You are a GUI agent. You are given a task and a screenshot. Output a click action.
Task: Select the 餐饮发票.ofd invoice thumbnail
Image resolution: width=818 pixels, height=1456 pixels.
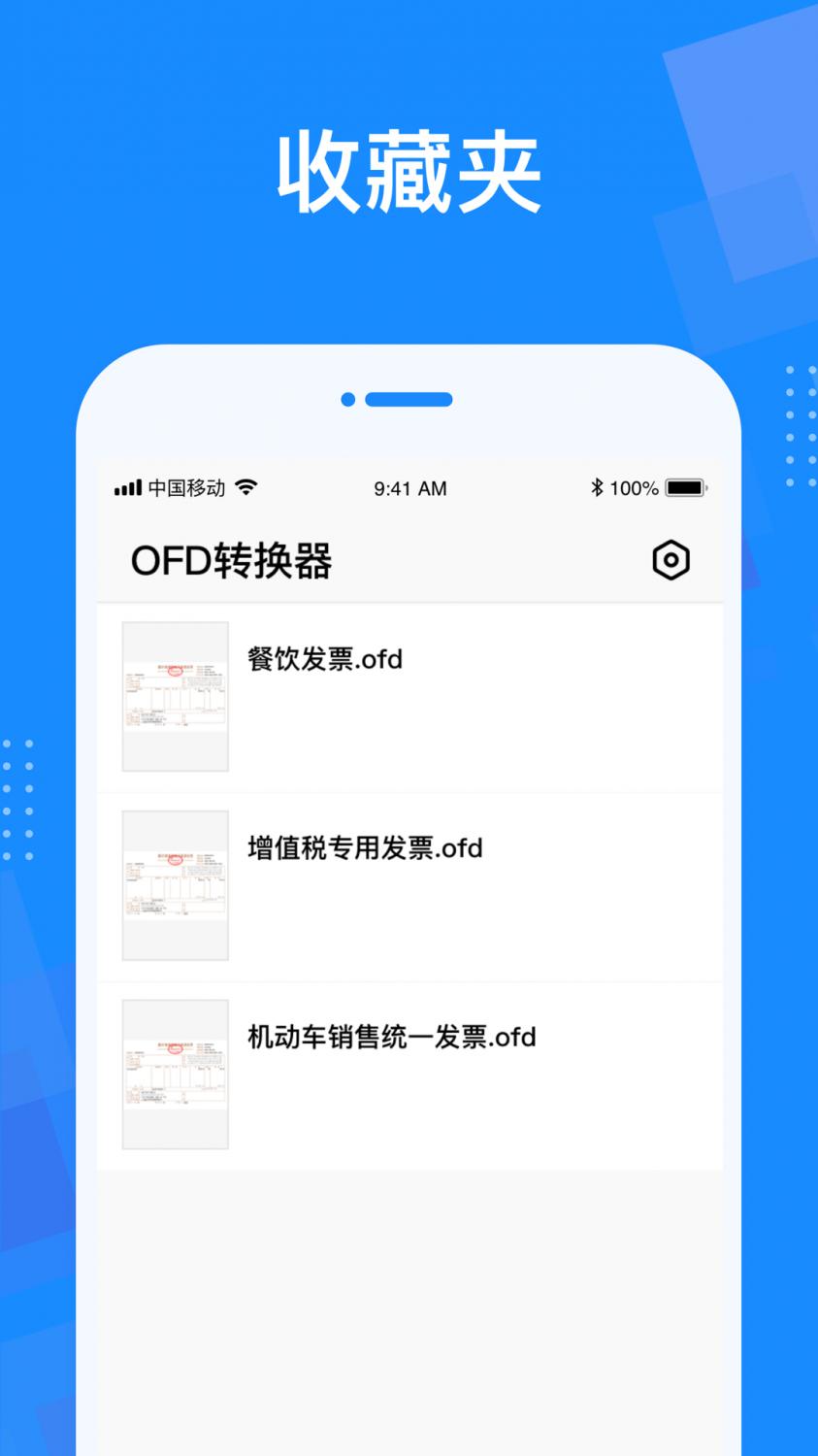(x=175, y=696)
